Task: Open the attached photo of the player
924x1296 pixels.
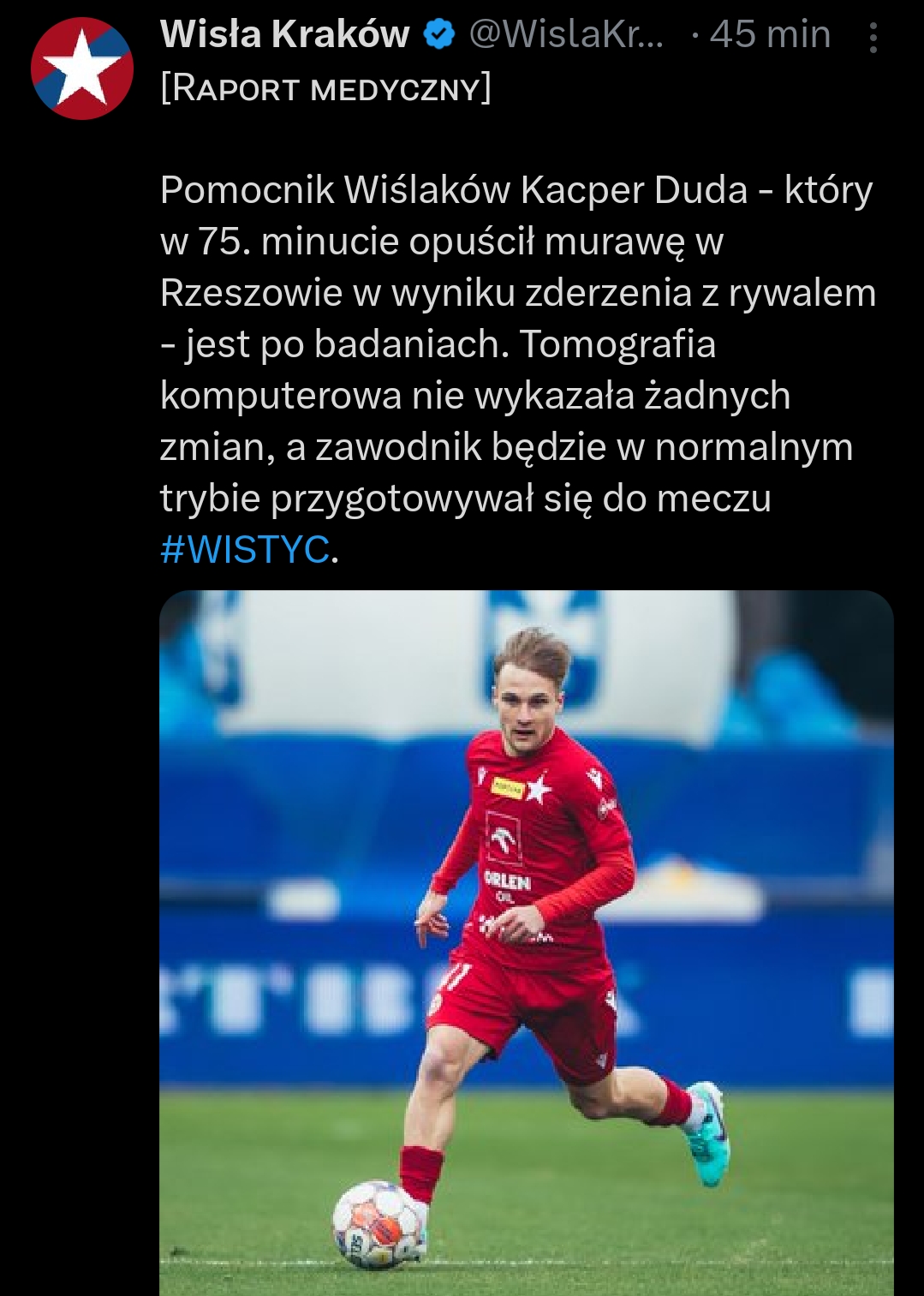Action: click(x=526, y=942)
